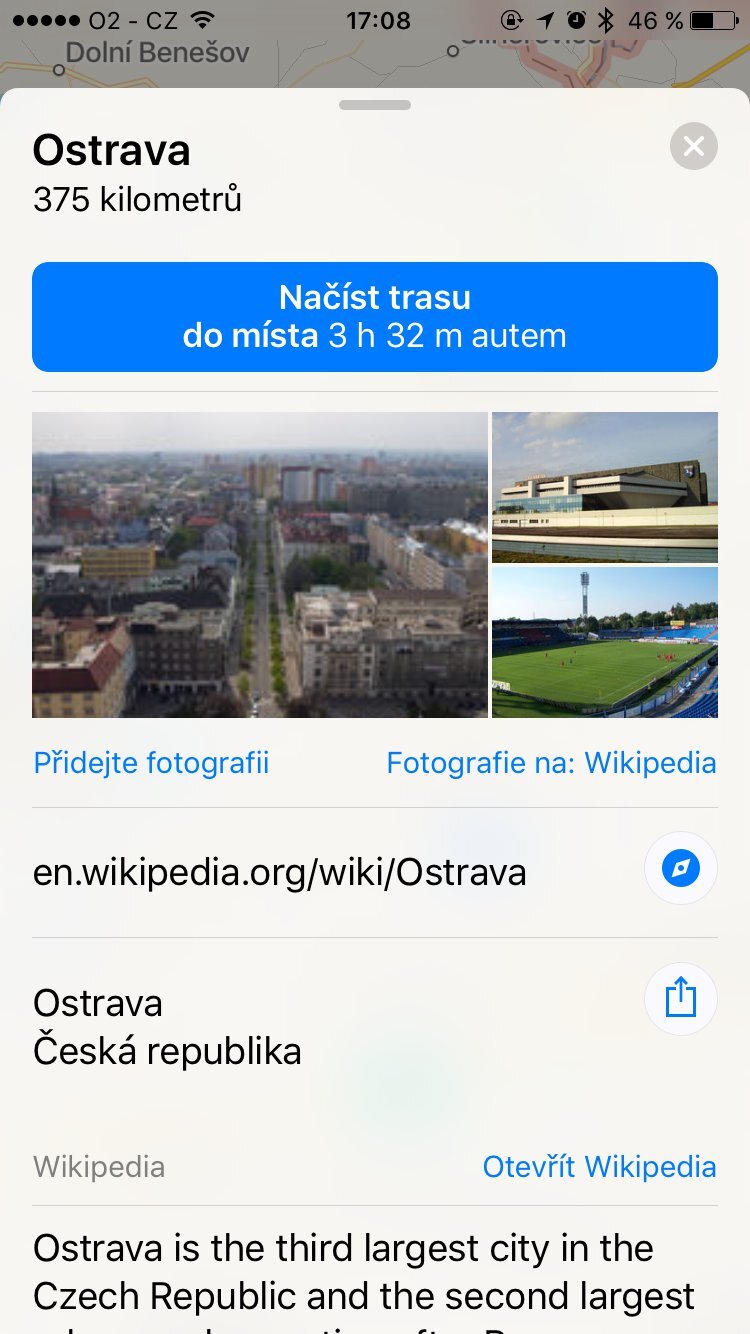Screen dimensions: 750x1334
Task: Tap the orientation lock icon in the status bar
Action: tap(511, 18)
